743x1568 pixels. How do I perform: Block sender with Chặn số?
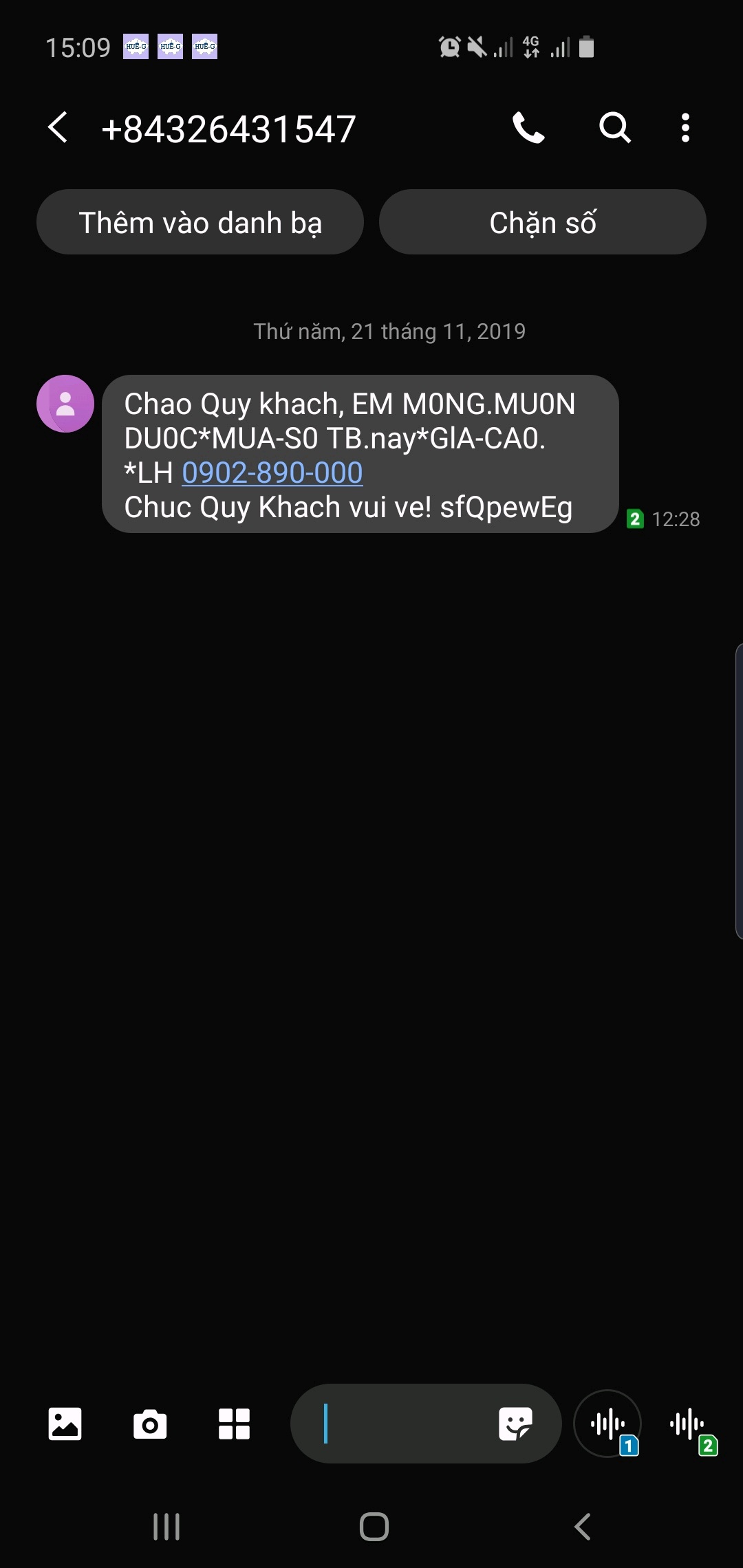542,222
